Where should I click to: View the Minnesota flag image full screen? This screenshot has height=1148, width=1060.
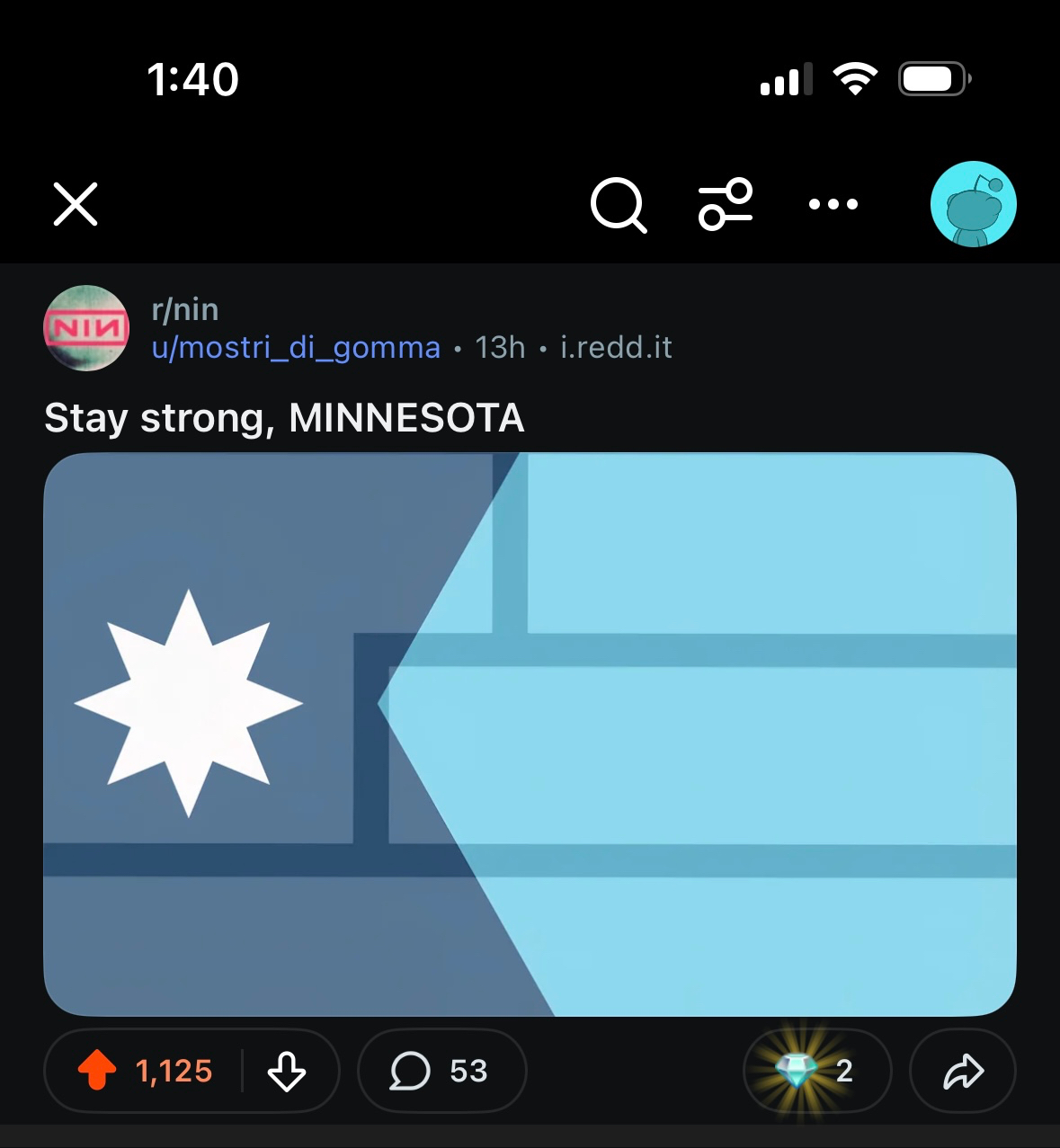530,734
